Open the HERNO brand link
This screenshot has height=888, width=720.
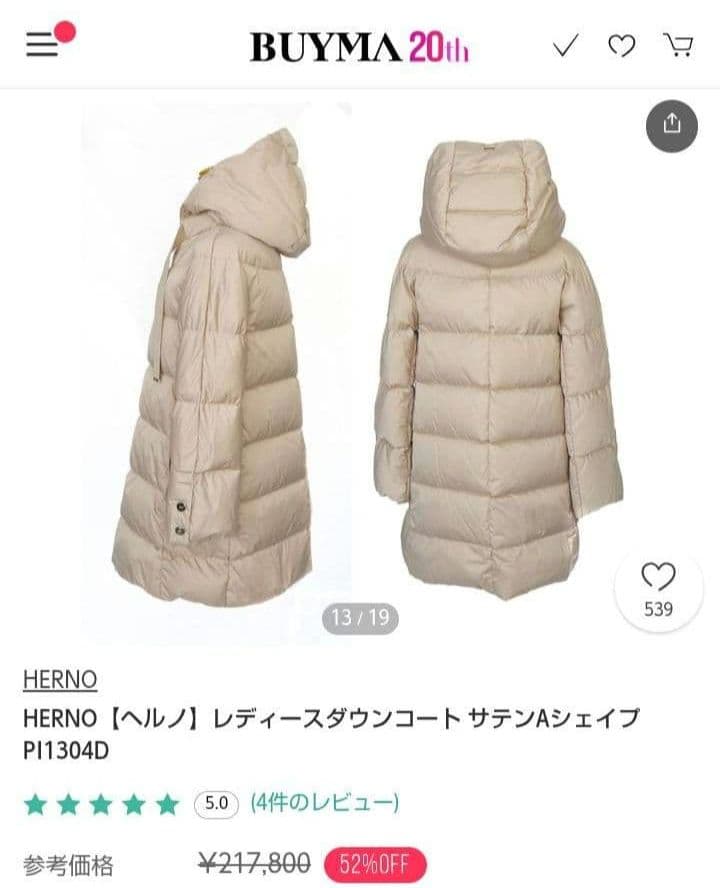coord(60,680)
